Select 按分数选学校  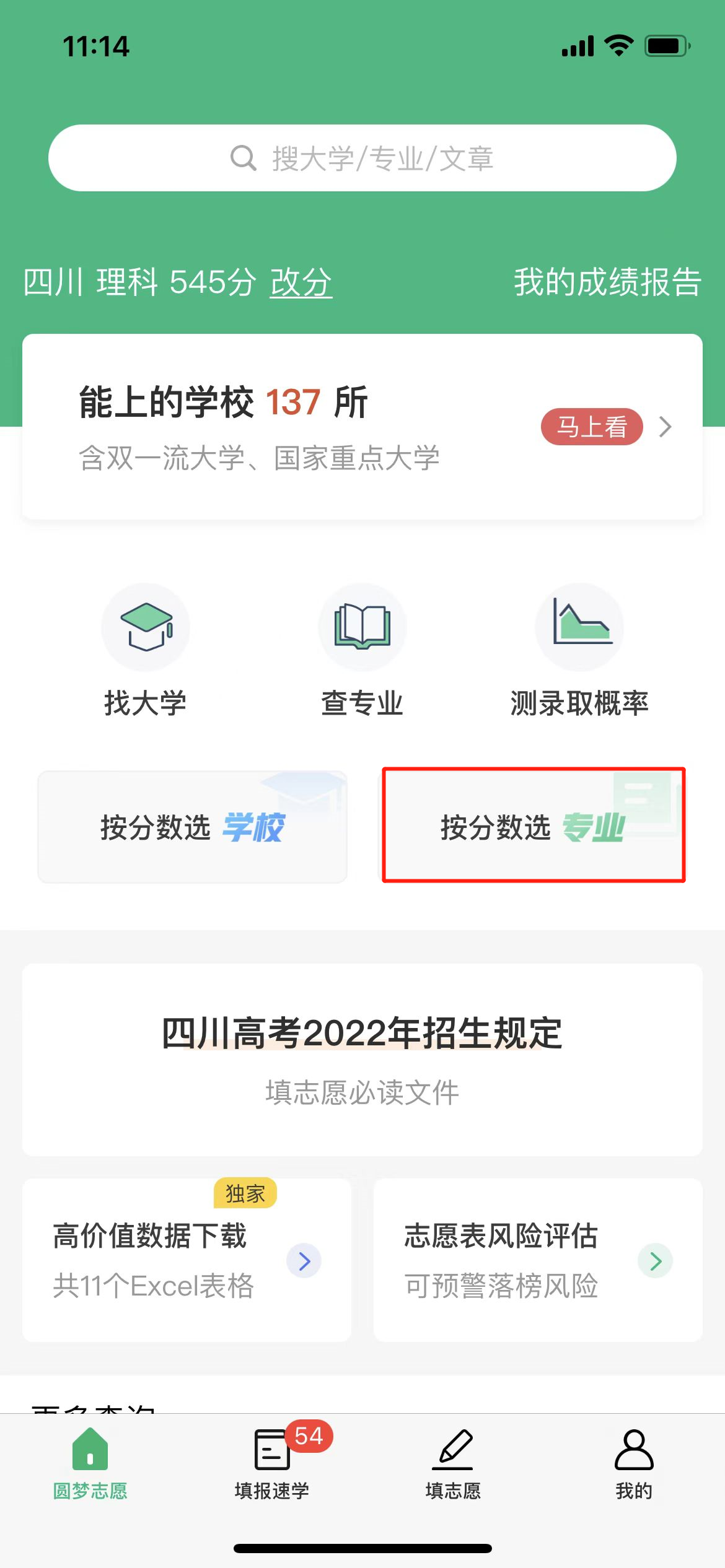192,827
